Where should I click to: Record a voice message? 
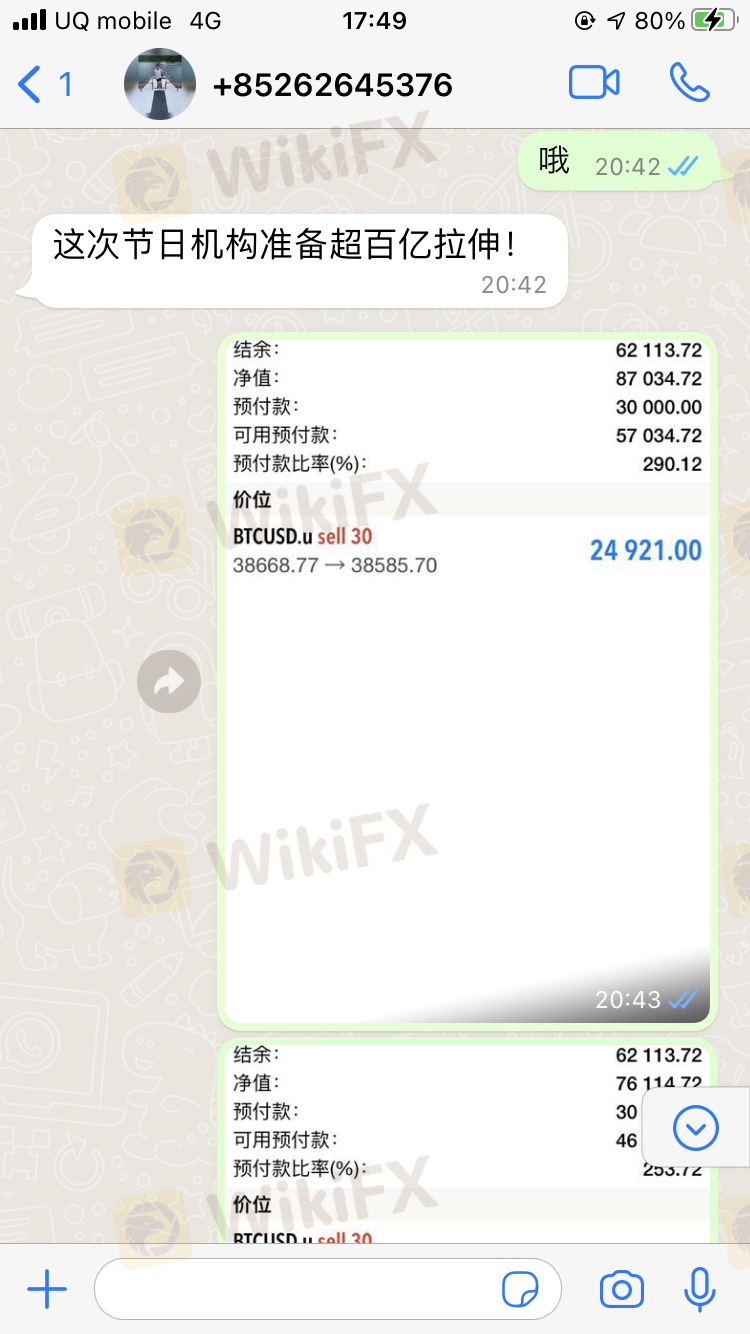(700, 1291)
